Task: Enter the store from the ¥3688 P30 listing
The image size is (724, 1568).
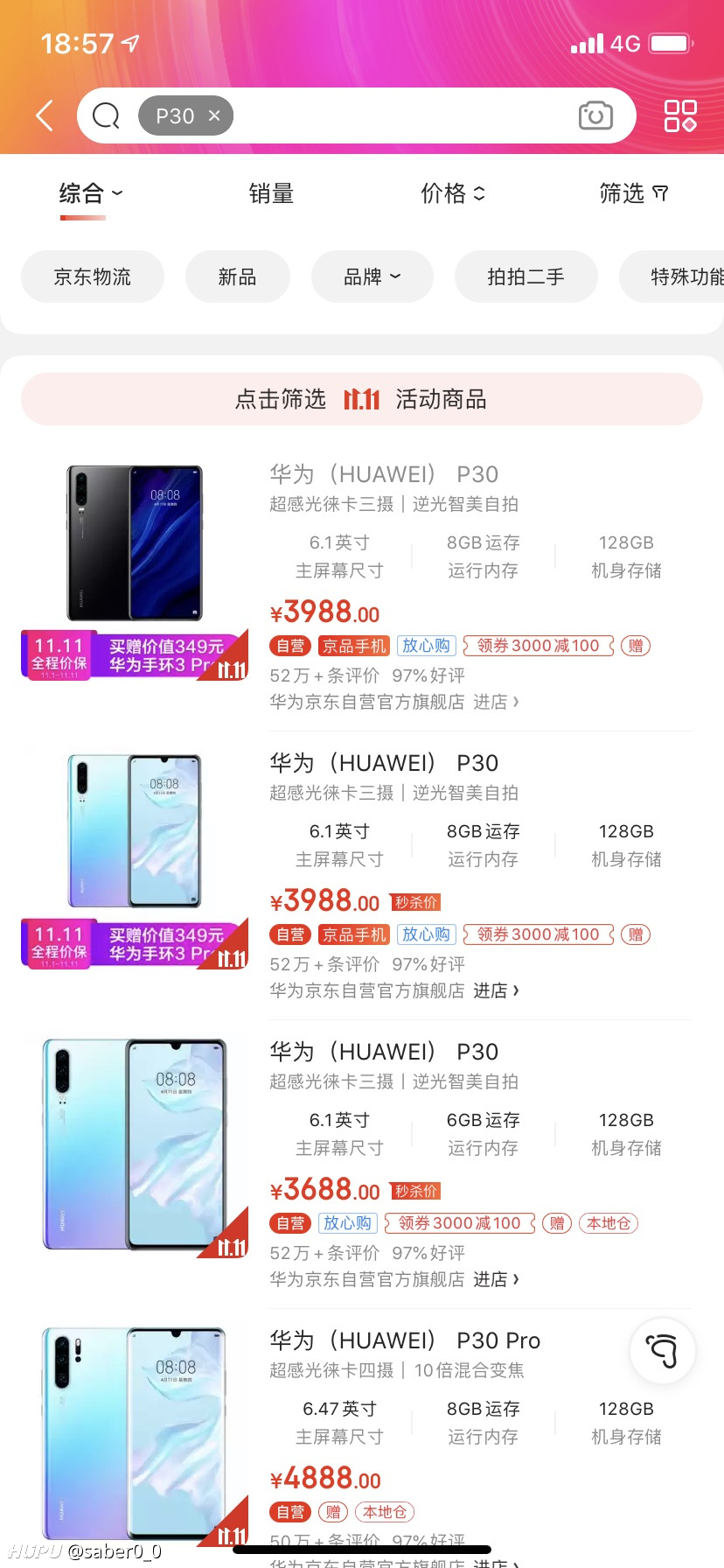Action: (496, 1279)
